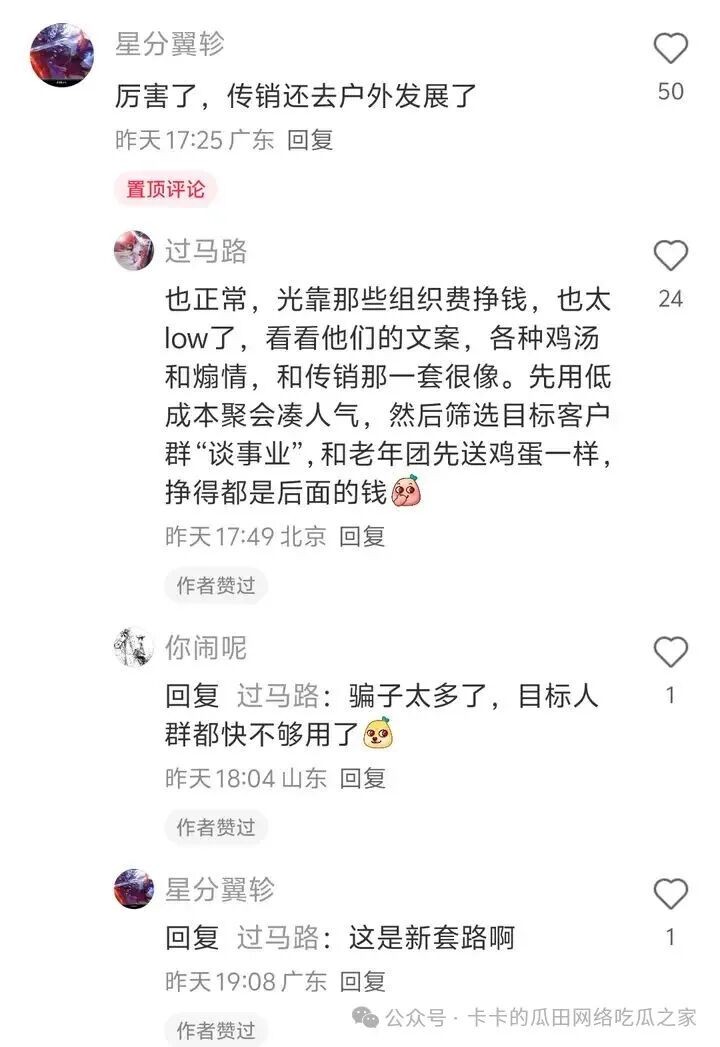Like the comment "厉害了，传销还去户外发展了"
Screen dimensions: 720x1047
click(670, 49)
